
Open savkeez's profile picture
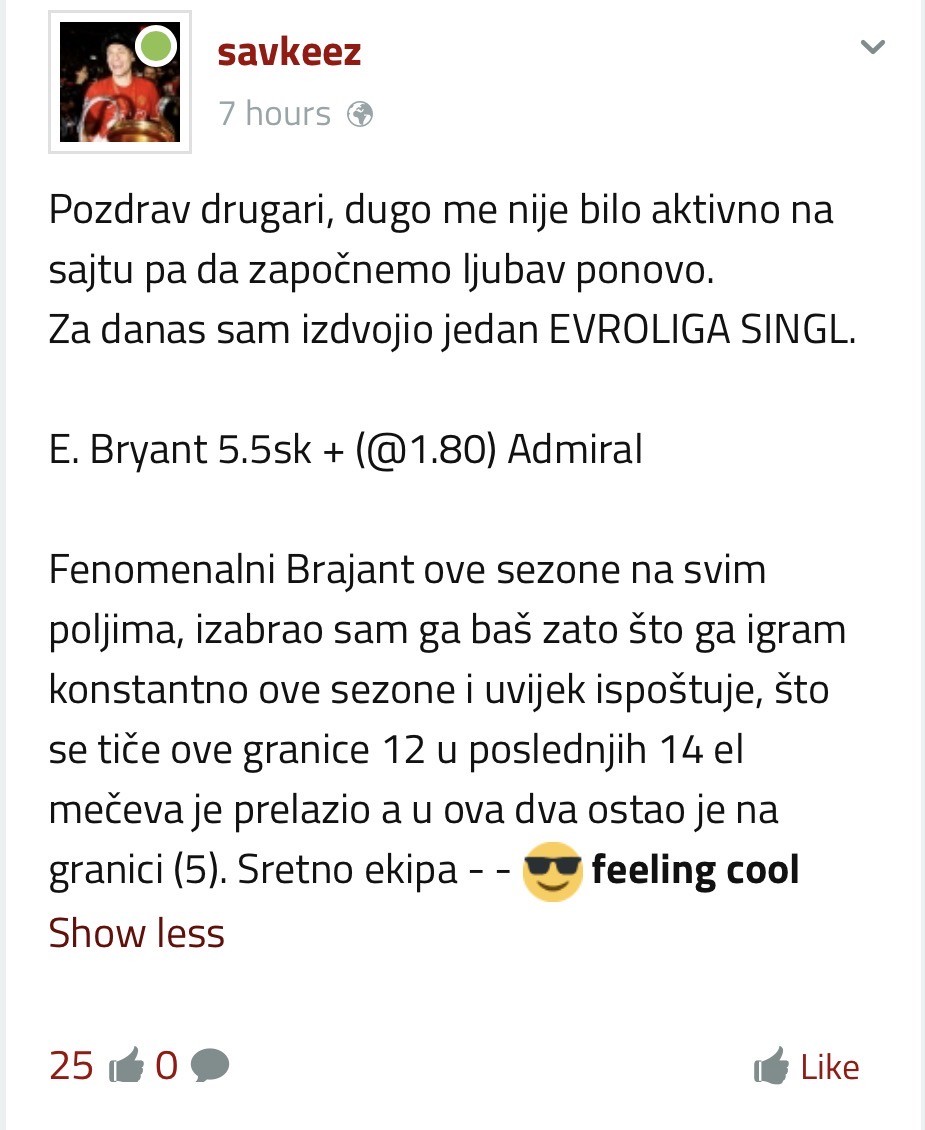tap(120, 83)
